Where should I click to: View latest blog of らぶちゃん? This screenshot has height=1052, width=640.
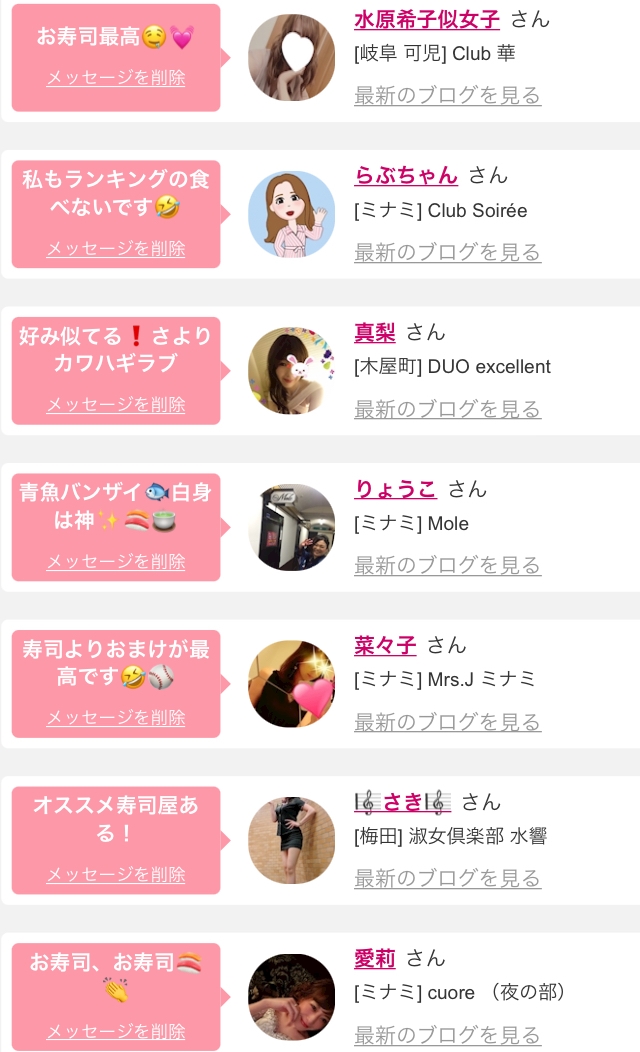pyautogui.click(x=447, y=252)
